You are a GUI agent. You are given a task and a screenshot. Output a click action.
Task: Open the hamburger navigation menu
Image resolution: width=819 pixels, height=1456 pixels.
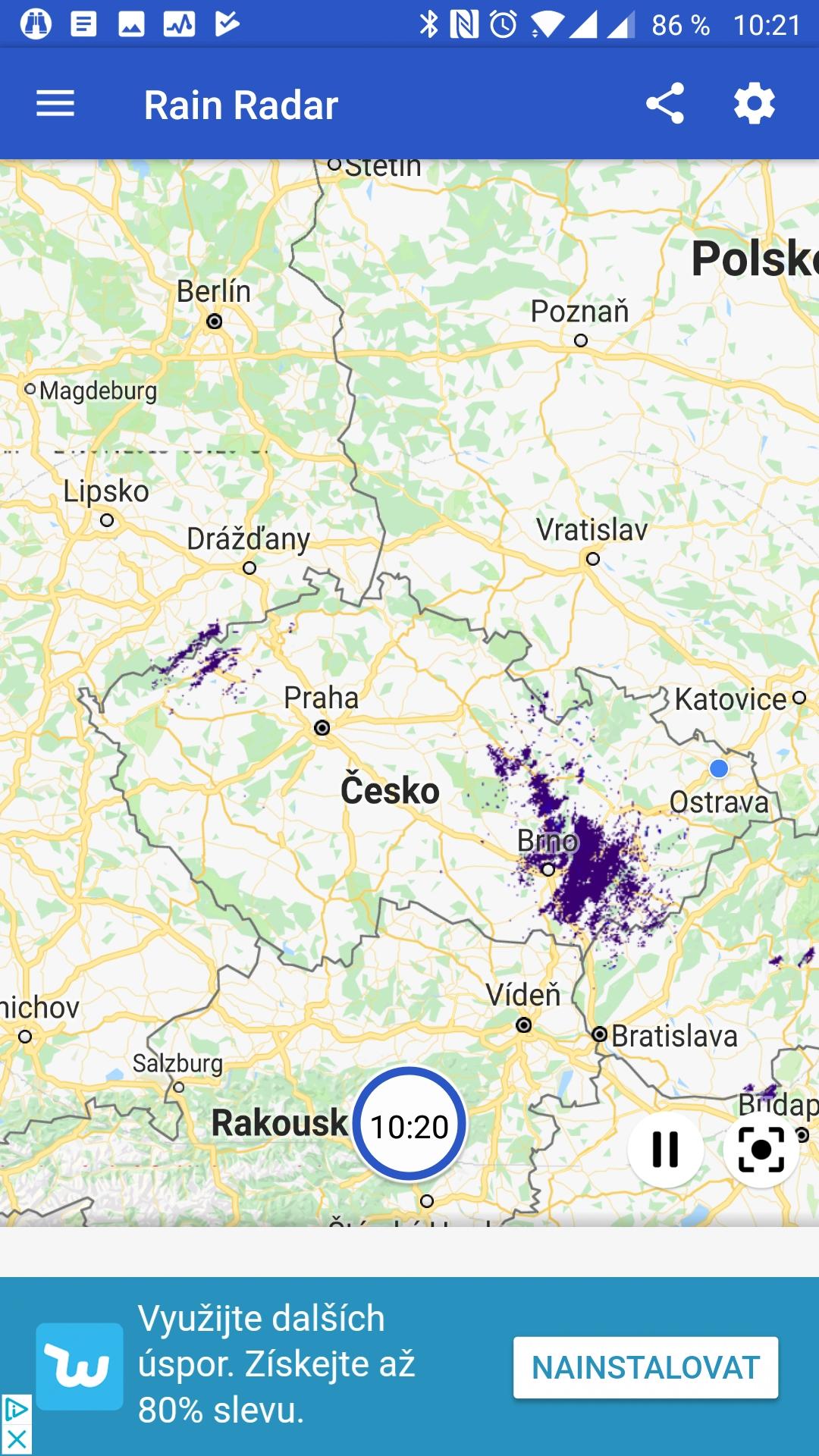point(55,104)
